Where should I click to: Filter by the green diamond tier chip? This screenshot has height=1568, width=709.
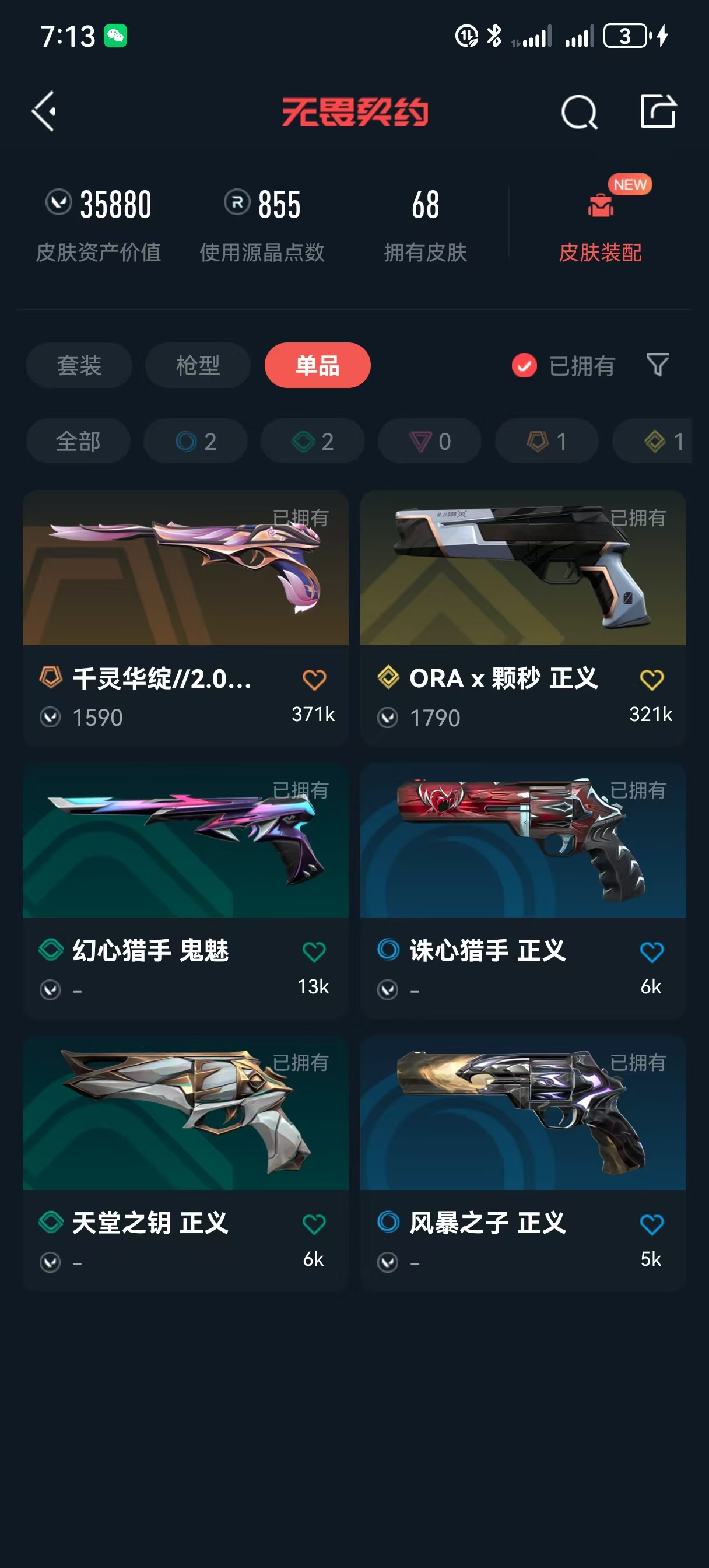pos(313,440)
